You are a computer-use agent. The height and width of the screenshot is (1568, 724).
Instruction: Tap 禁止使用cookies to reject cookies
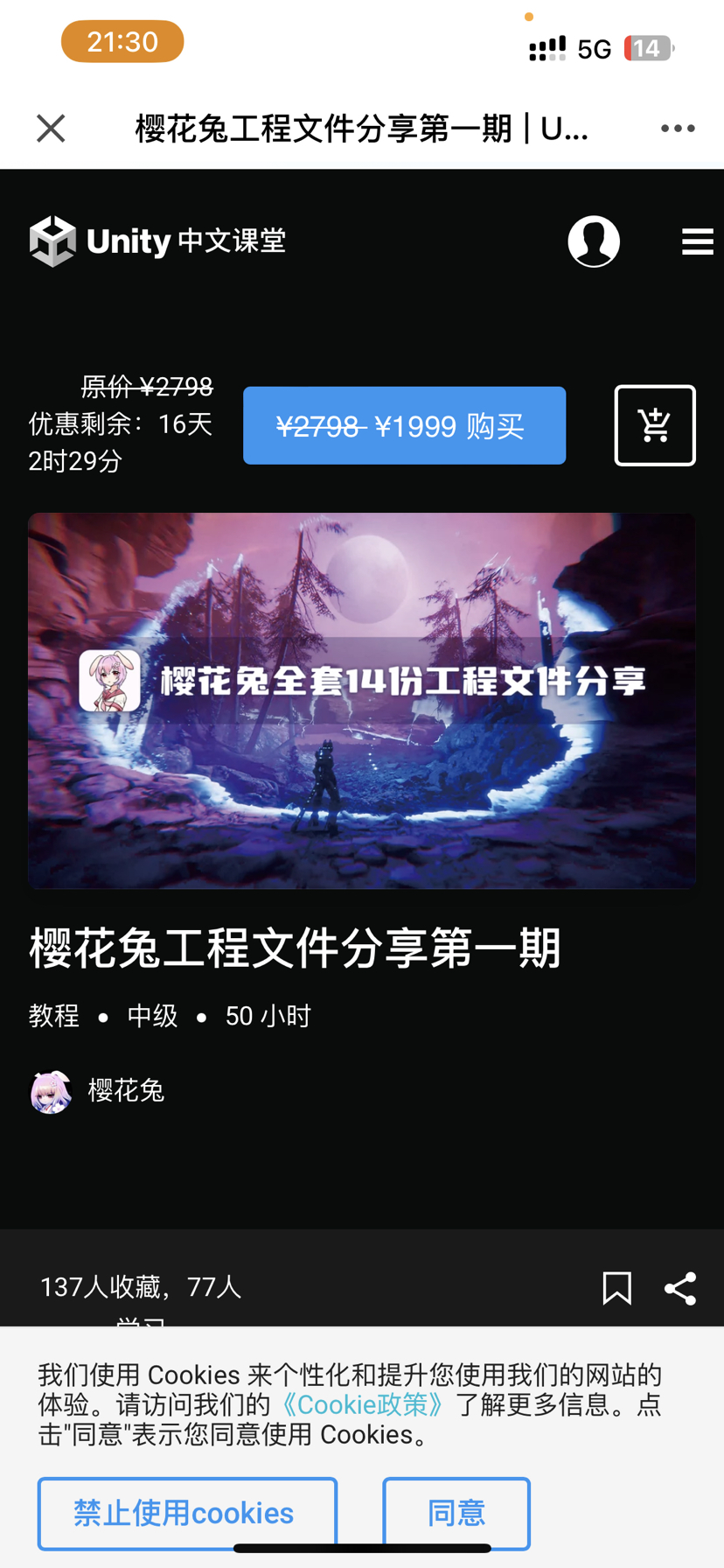coord(186,1513)
